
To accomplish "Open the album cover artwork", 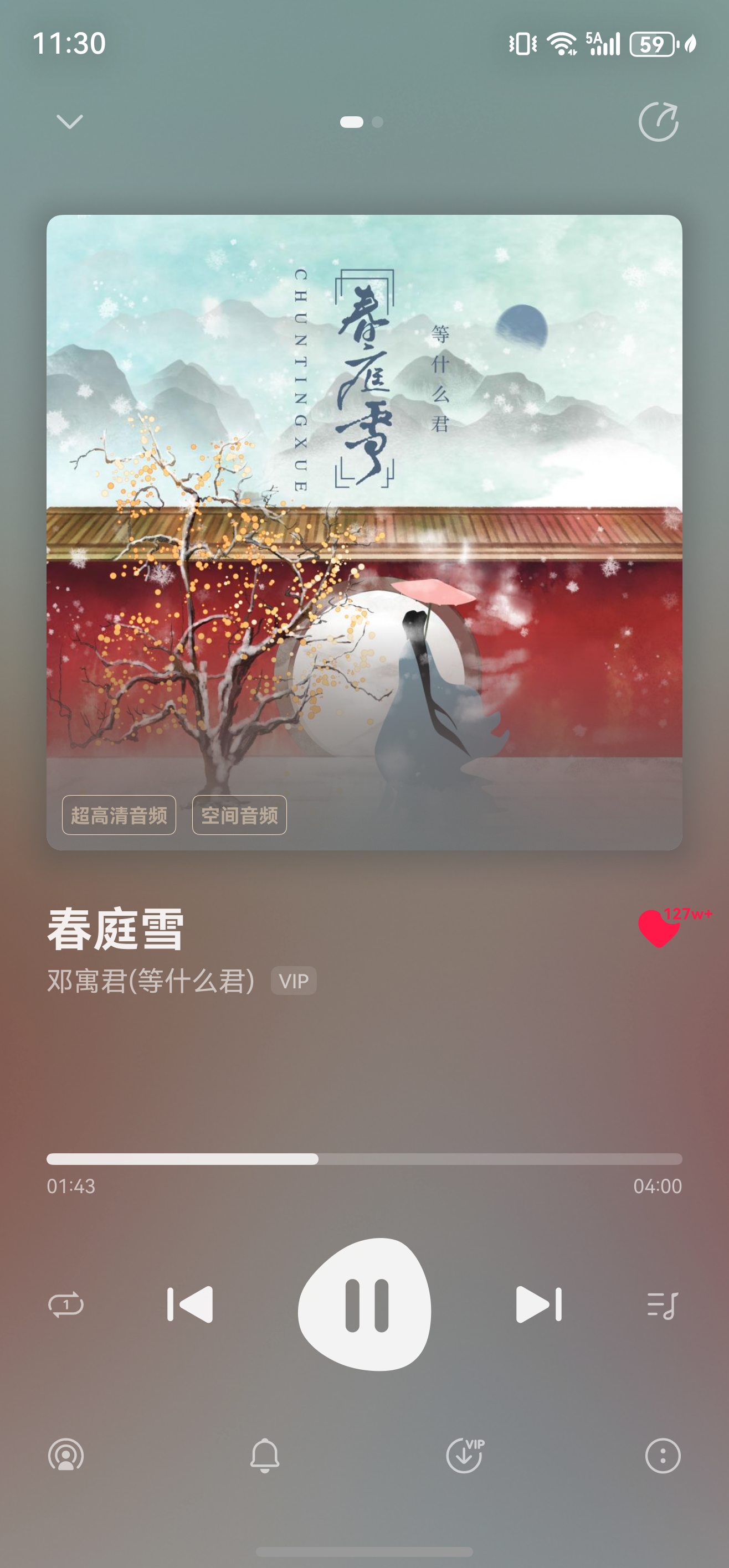I will [364, 533].
